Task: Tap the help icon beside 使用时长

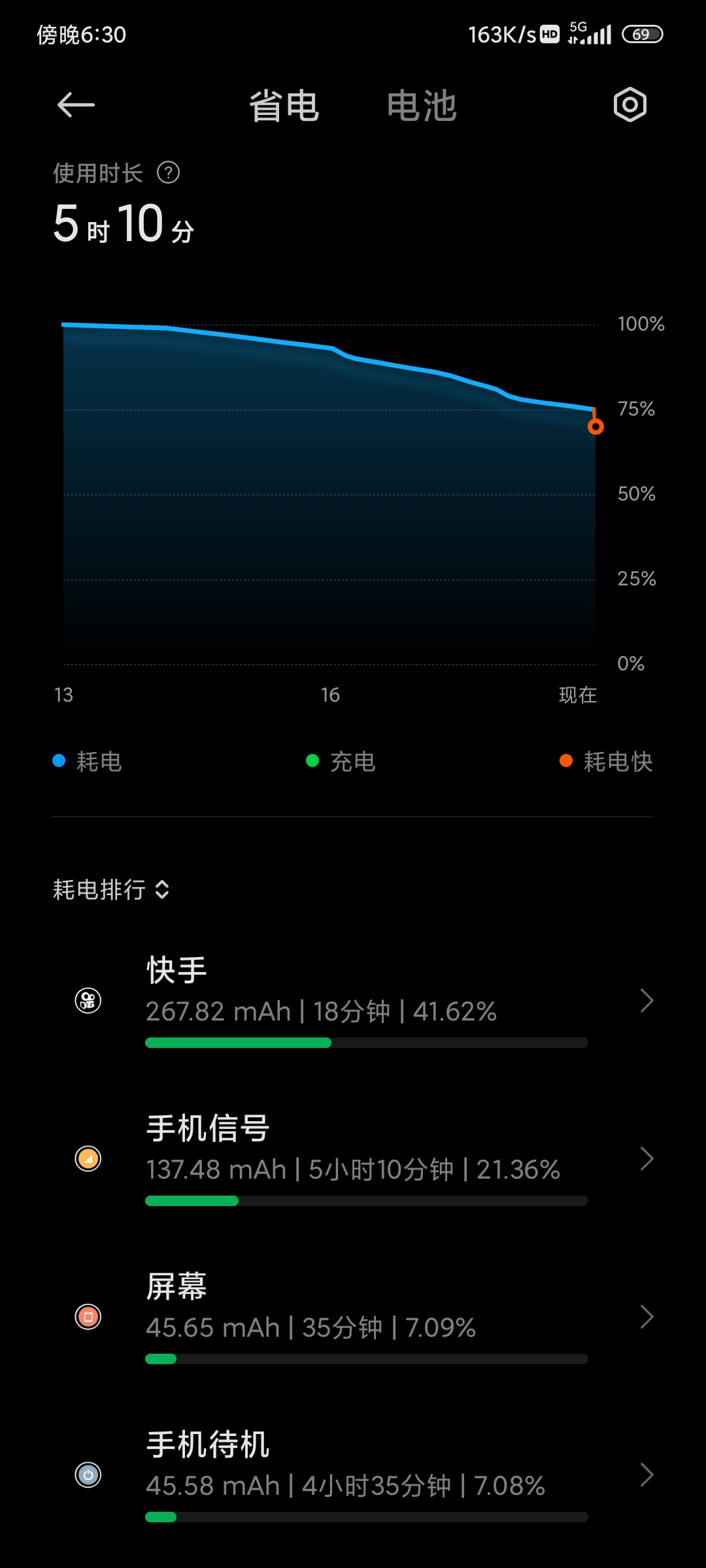Action: pyautogui.click(x=168, y=173)
